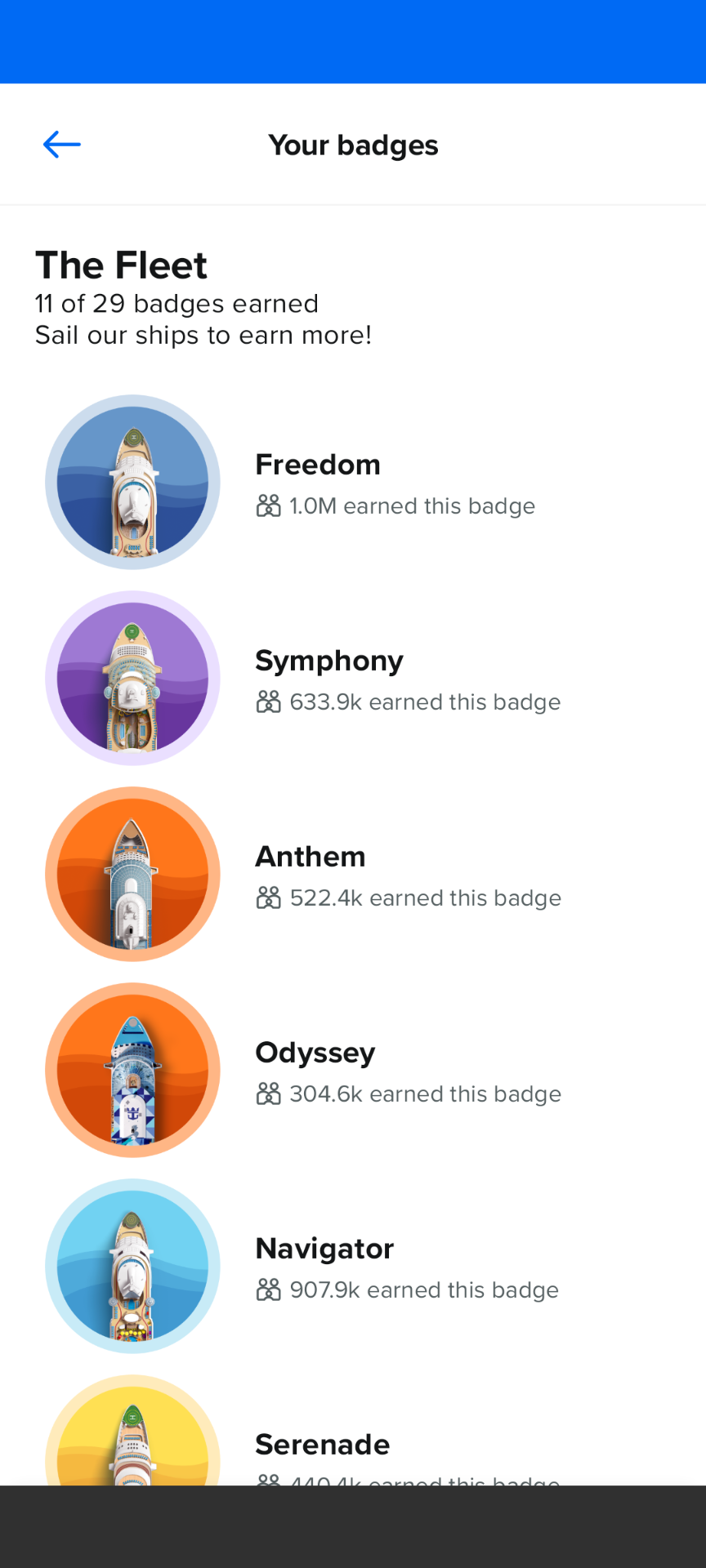Open the Navigator badge
Image resolution: width=706 pixels, height=1568 pixels.
pyautogui.click(x=353, y=1266)
